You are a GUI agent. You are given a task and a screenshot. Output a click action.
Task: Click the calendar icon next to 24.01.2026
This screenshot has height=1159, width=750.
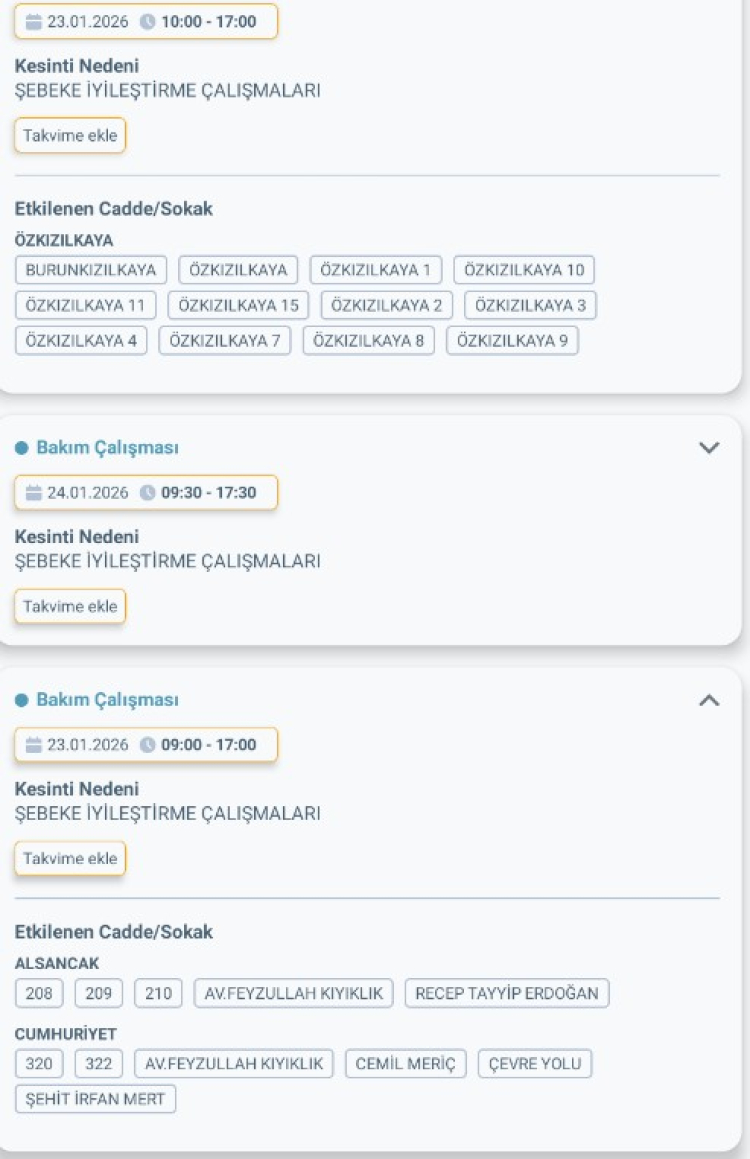(36, 493)
